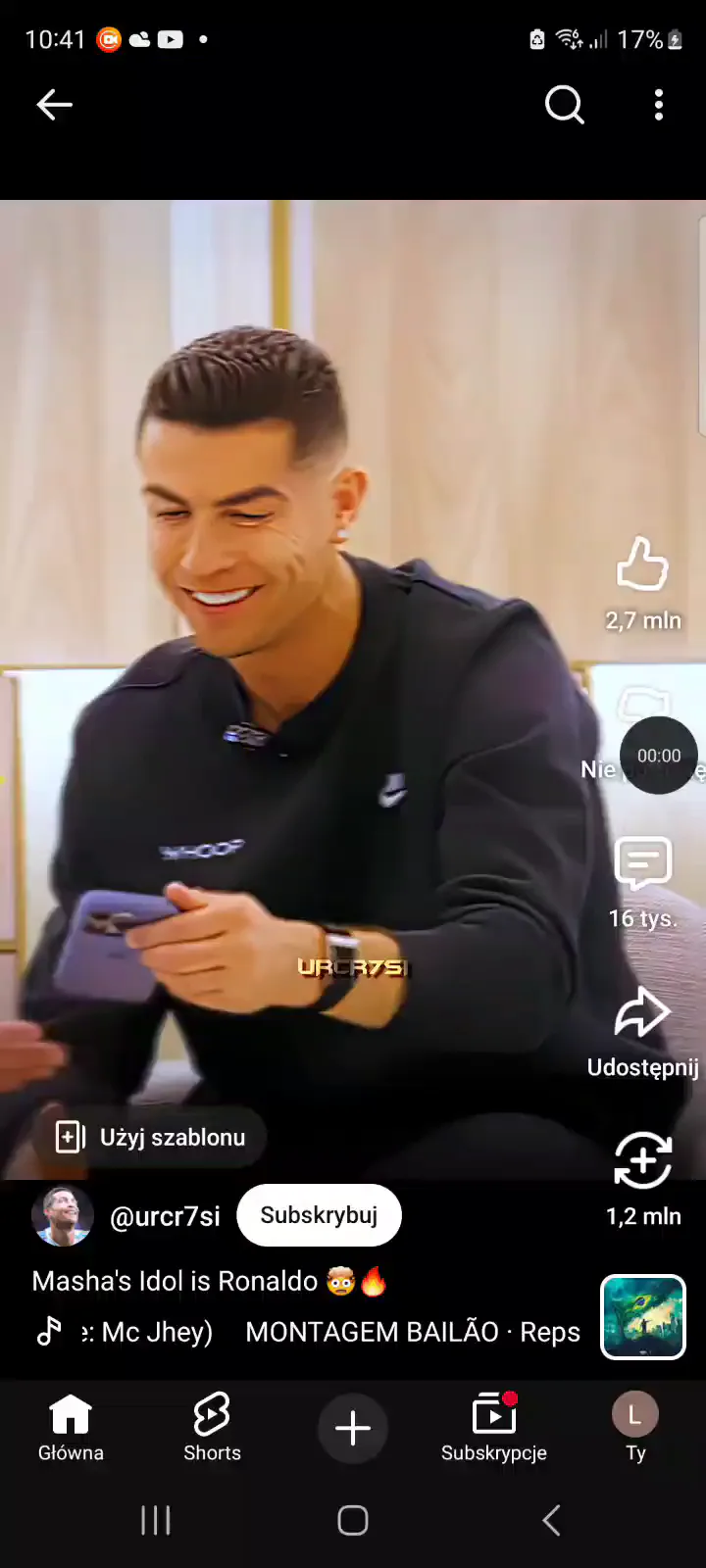The image size is (706, 1568).
Task: Switch to the Subskrypcje tab
Action: (494, 1427)
